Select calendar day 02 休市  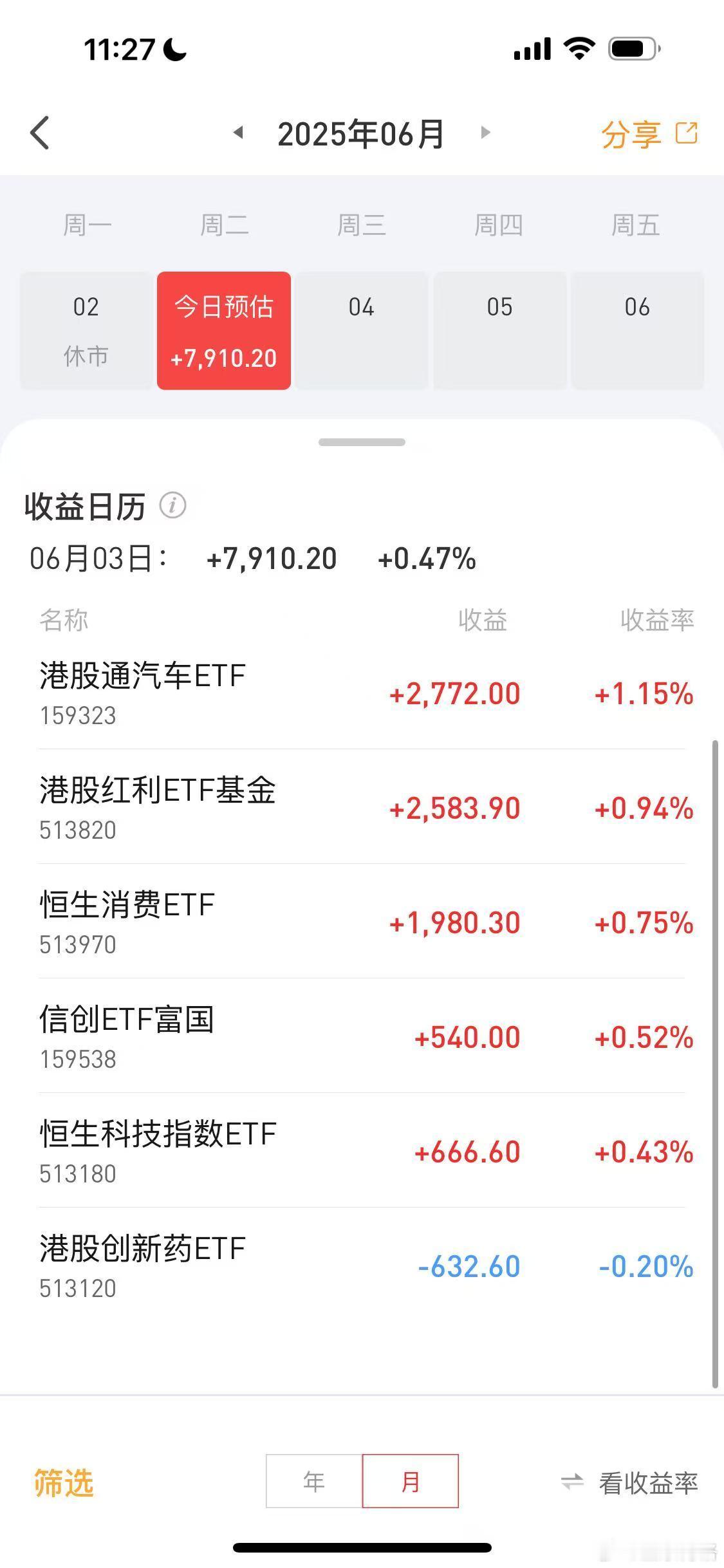point(86,331)
